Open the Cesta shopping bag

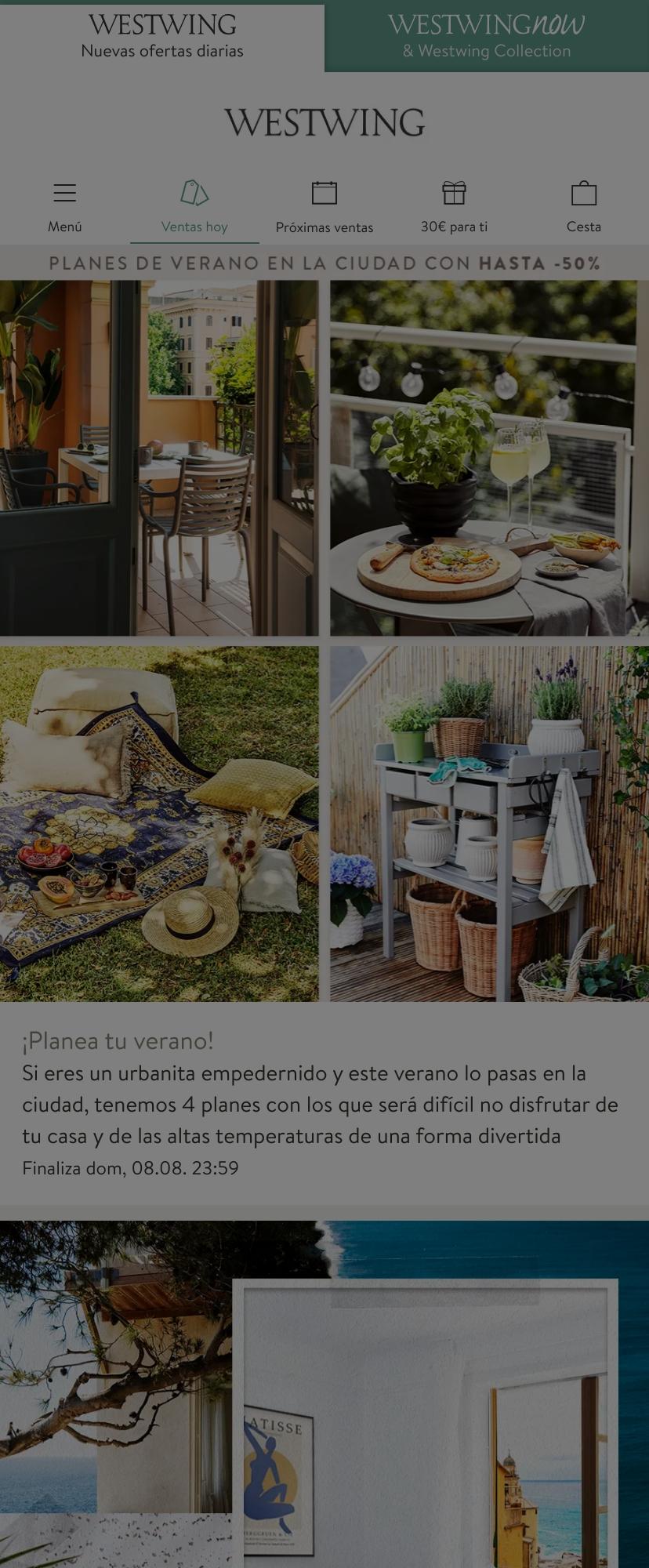(x=584, y=206)
